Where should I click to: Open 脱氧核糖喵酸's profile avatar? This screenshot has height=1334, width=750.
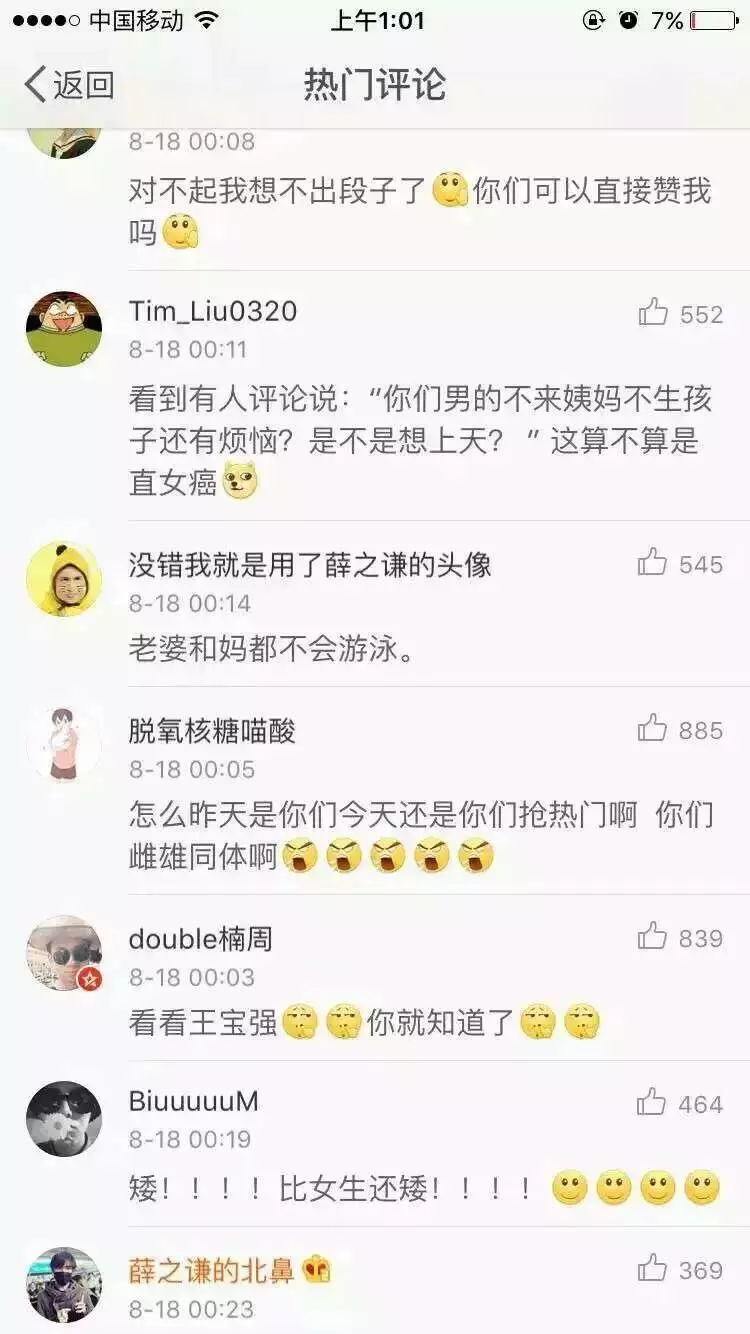pyautogui.click(x=64, y=744)
